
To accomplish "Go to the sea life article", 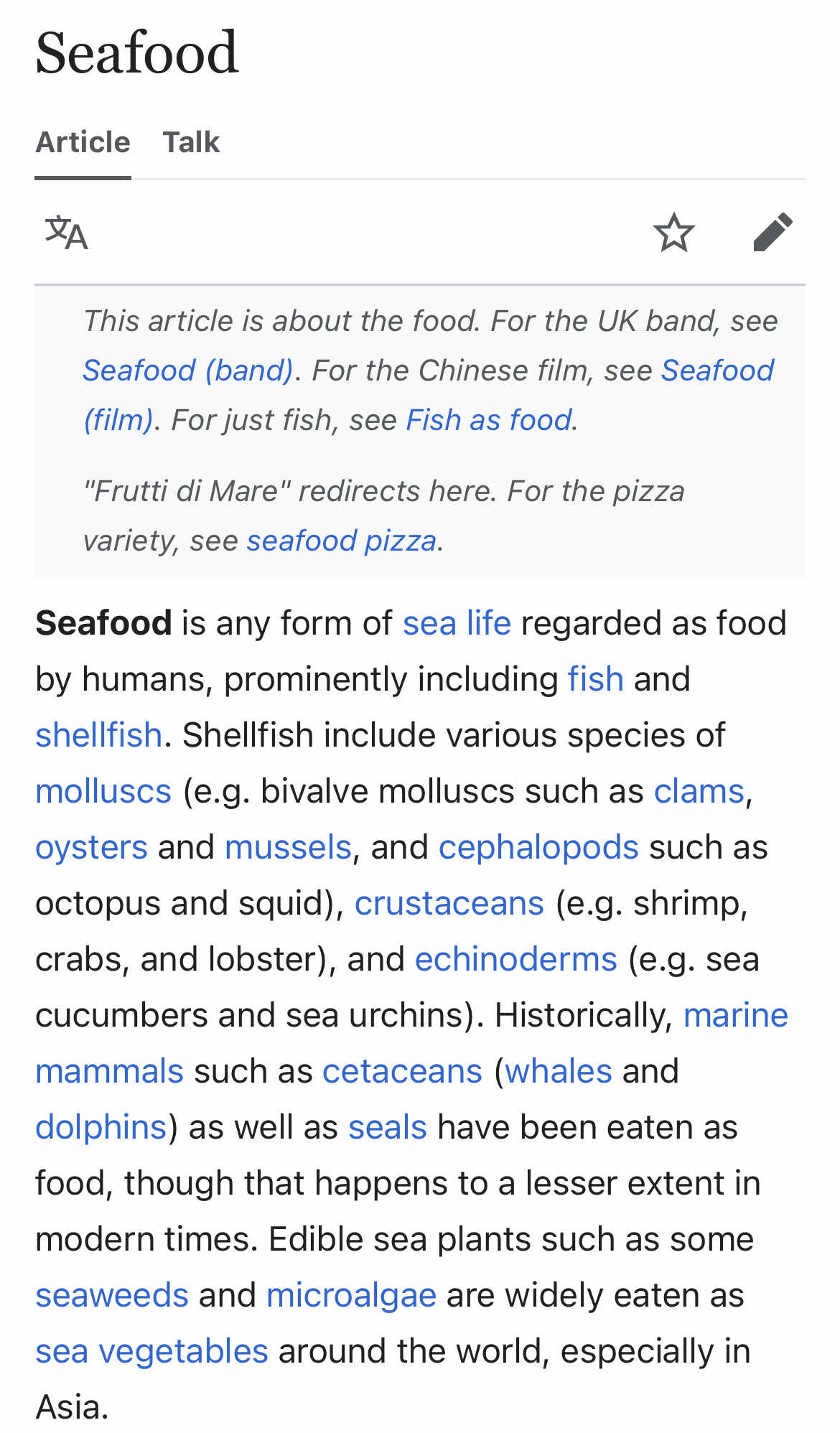I will (x=457, y=623).
